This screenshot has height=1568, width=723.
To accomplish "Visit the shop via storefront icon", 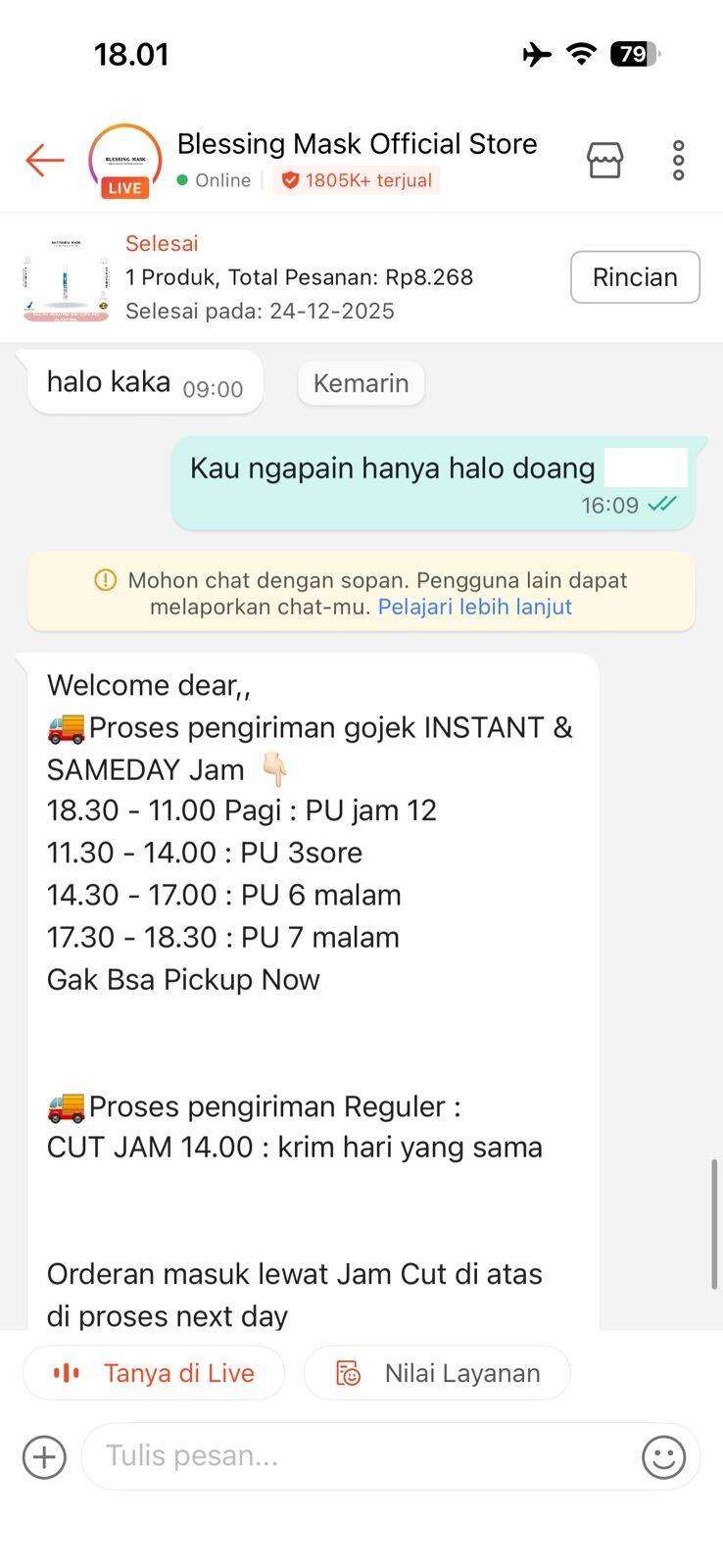I will (x=604, y=160).
